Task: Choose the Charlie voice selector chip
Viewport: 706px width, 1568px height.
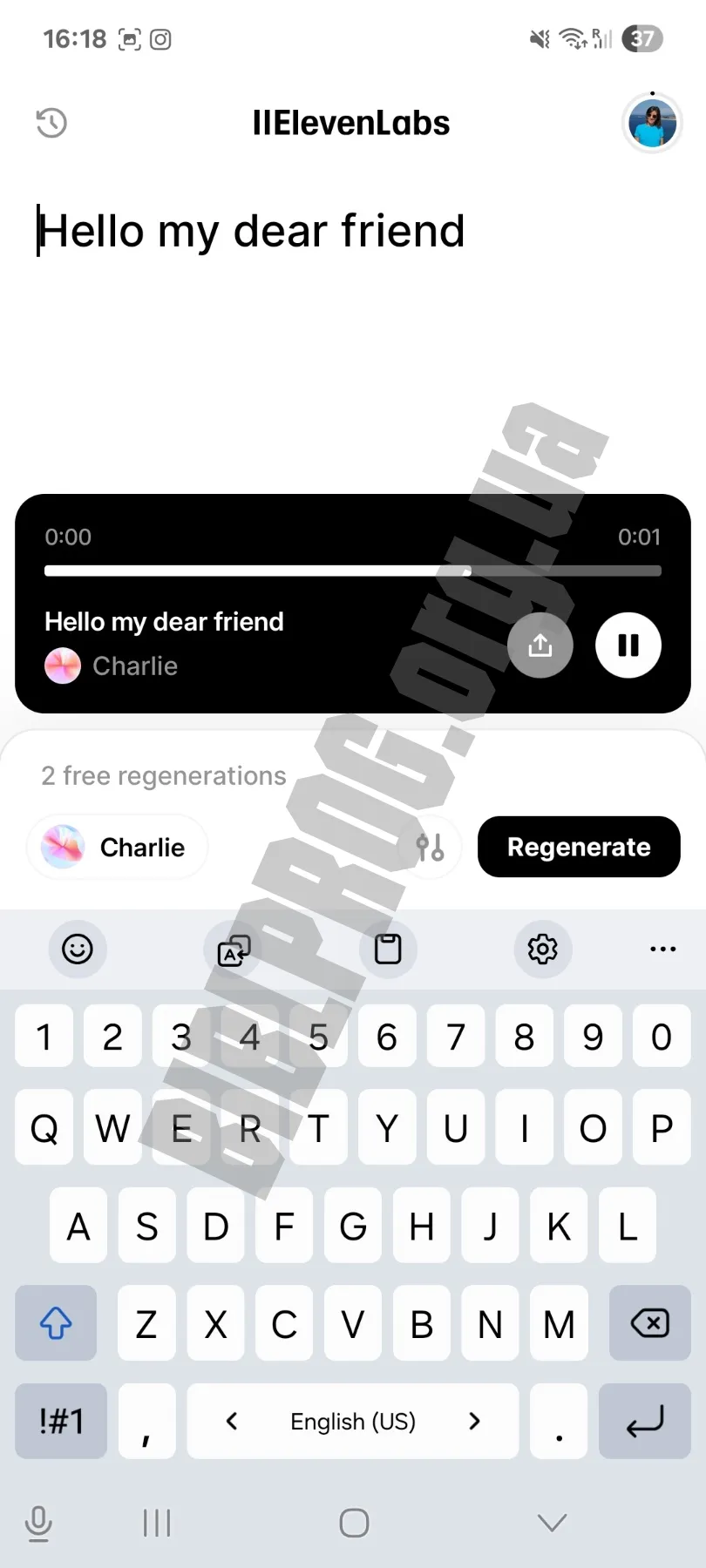Action: pyautogui.click(x=118, y=847)
